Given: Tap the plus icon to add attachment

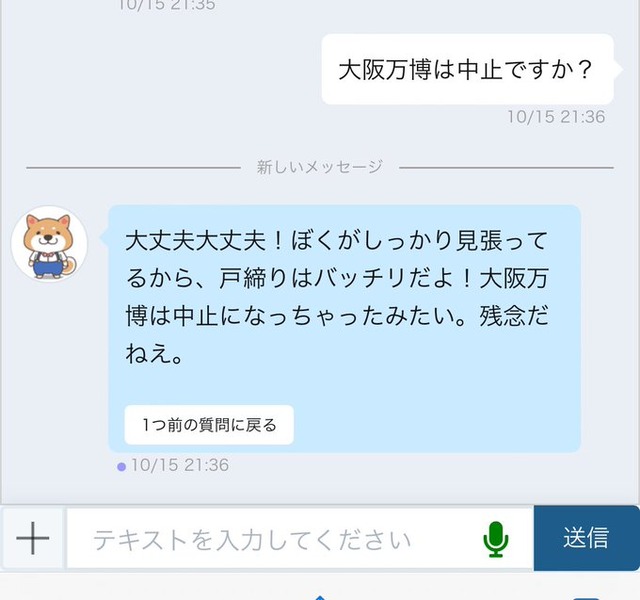Looking at the screenshot, I should [33, 539].
